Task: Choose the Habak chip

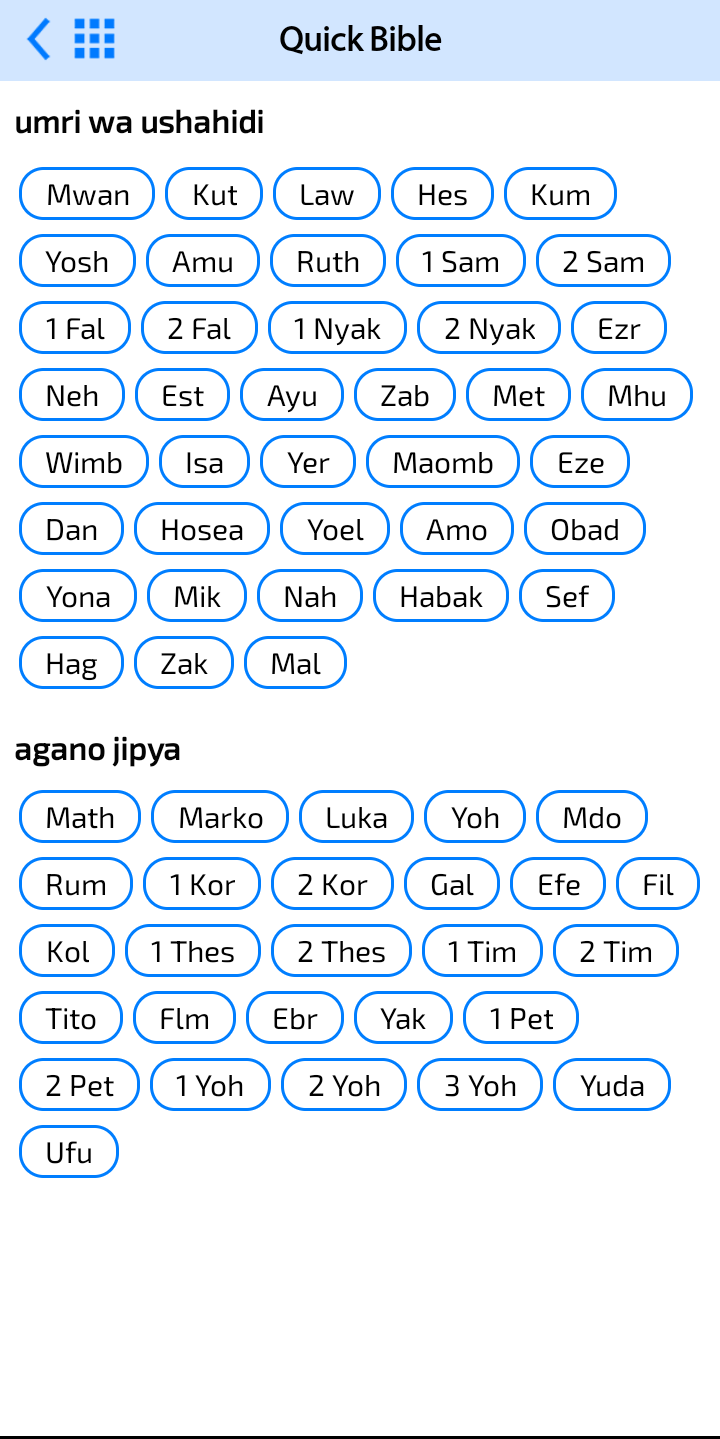Action: coord(441,596)
